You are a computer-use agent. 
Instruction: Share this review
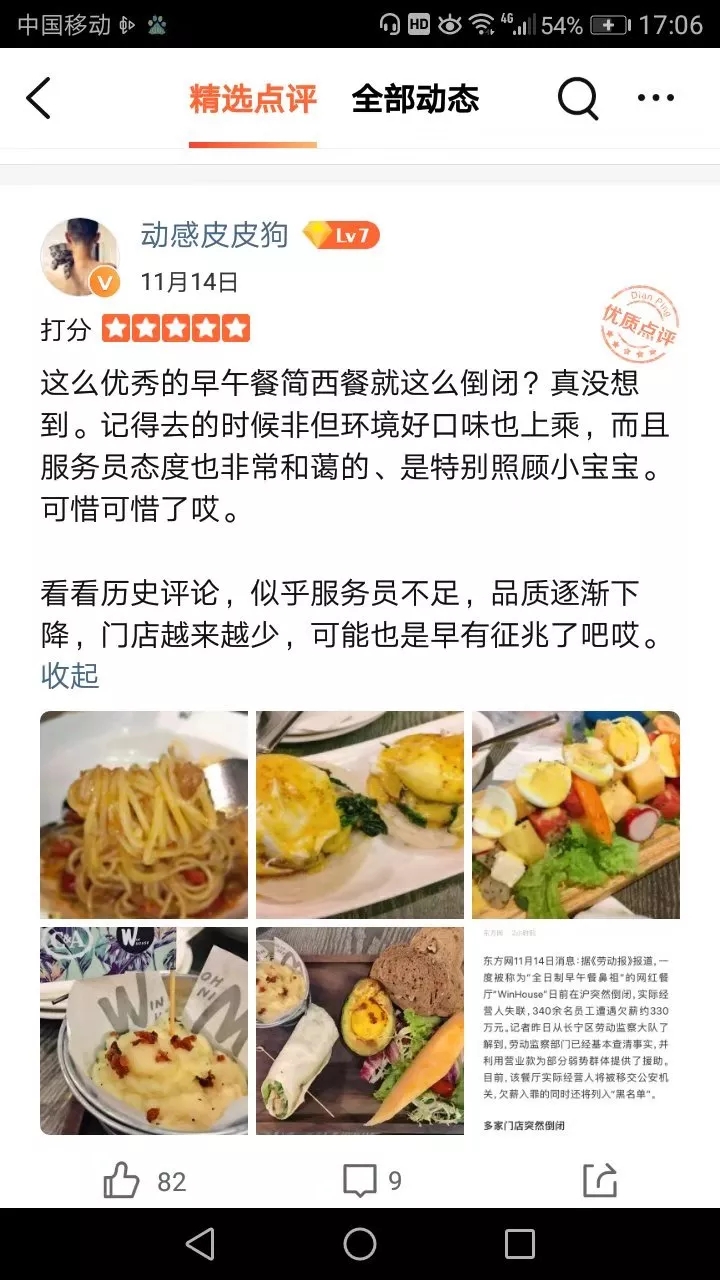[x=599, y=1181]
